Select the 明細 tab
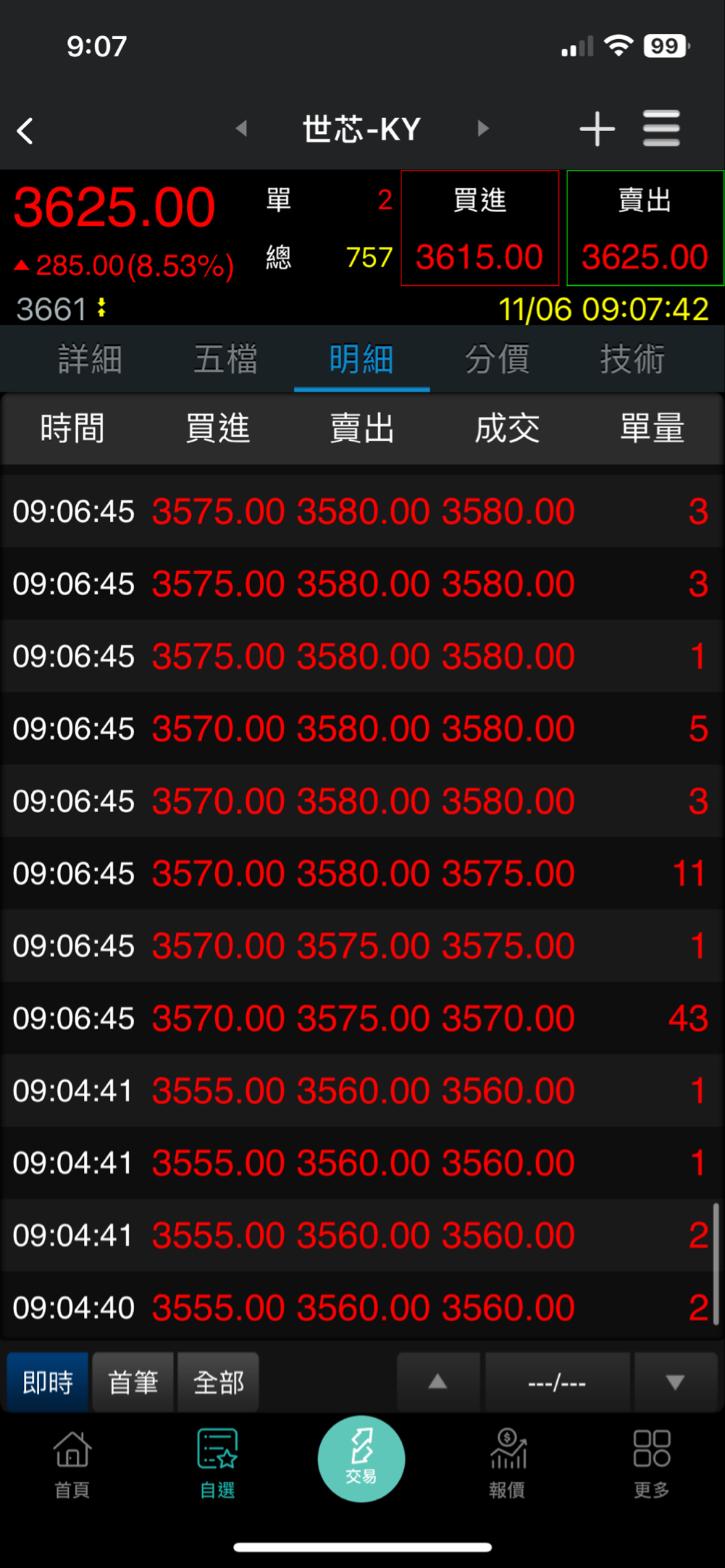Viewport: 725px width, 1568px height. coord(361,359)
